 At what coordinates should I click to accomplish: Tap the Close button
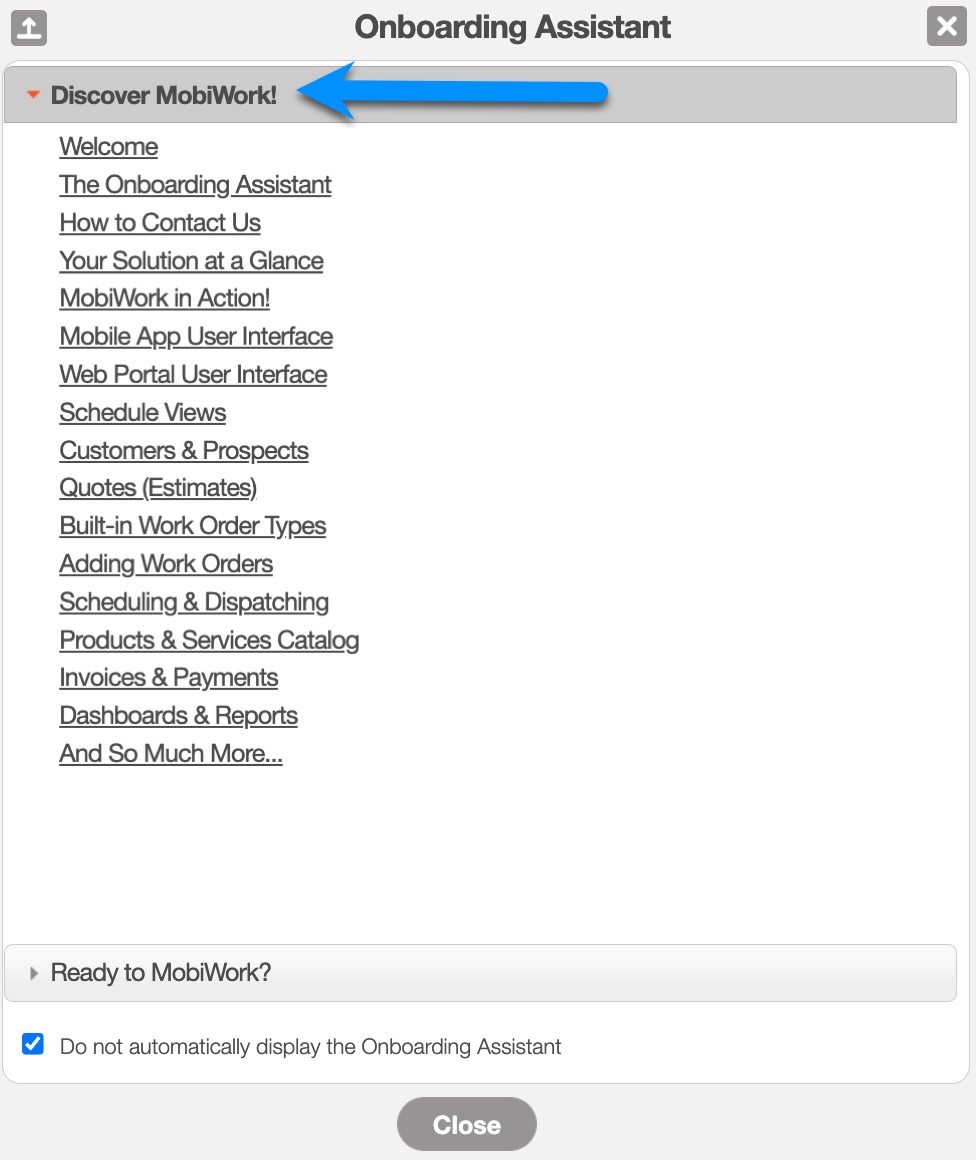[x=466, y=1125]
